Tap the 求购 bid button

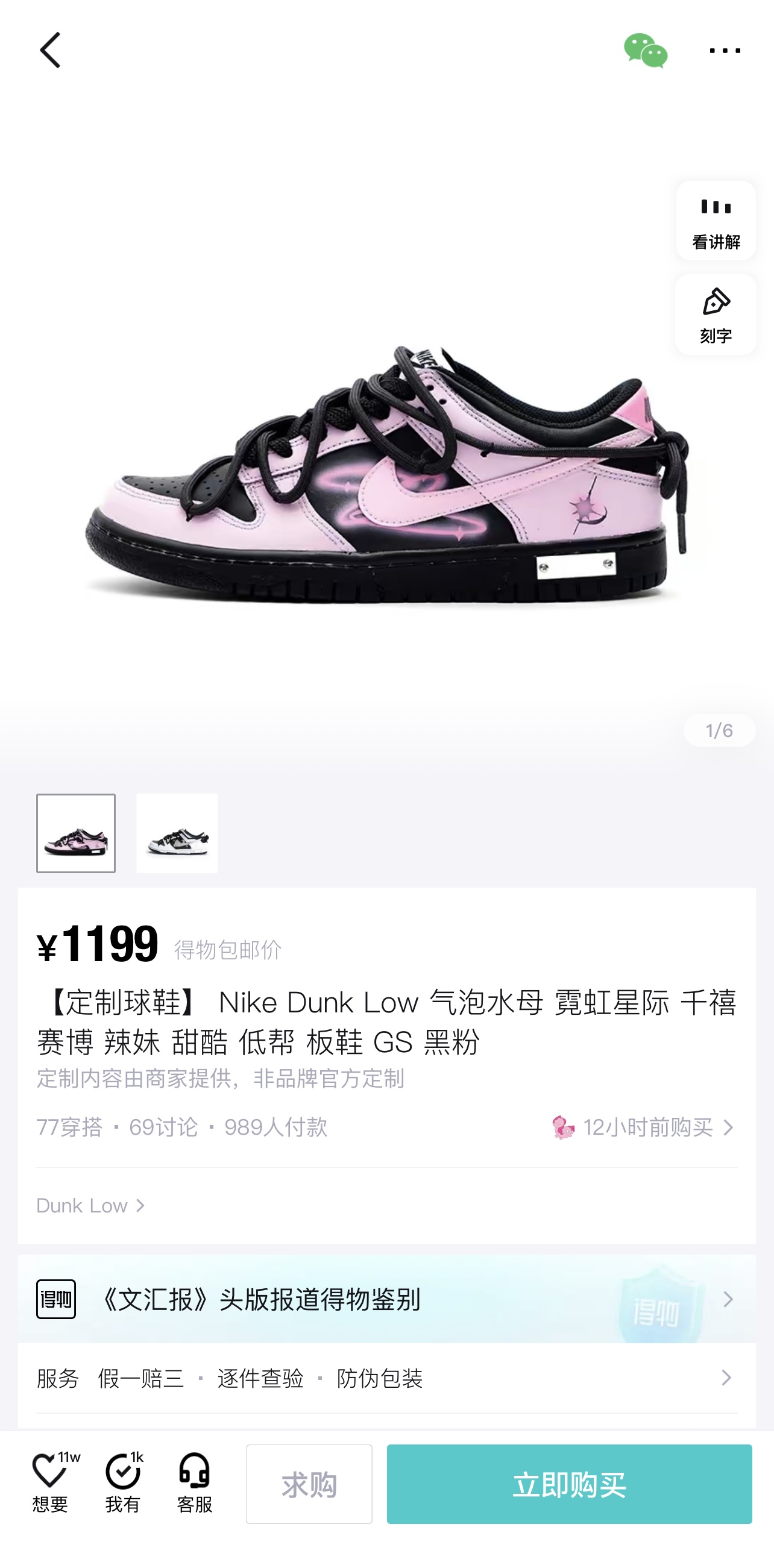coord(309,1484)
